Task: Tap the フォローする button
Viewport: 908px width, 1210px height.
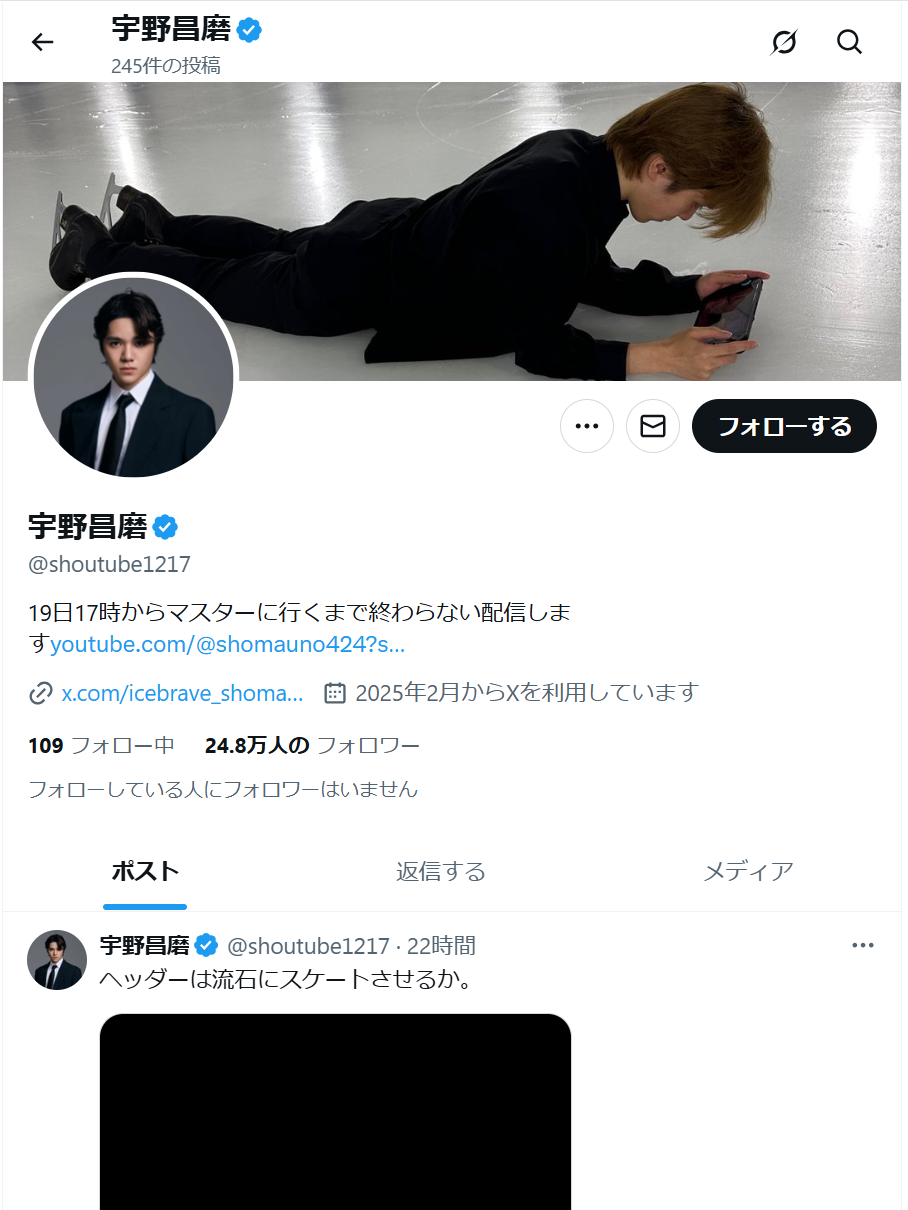Action: [x=784, y=426]
